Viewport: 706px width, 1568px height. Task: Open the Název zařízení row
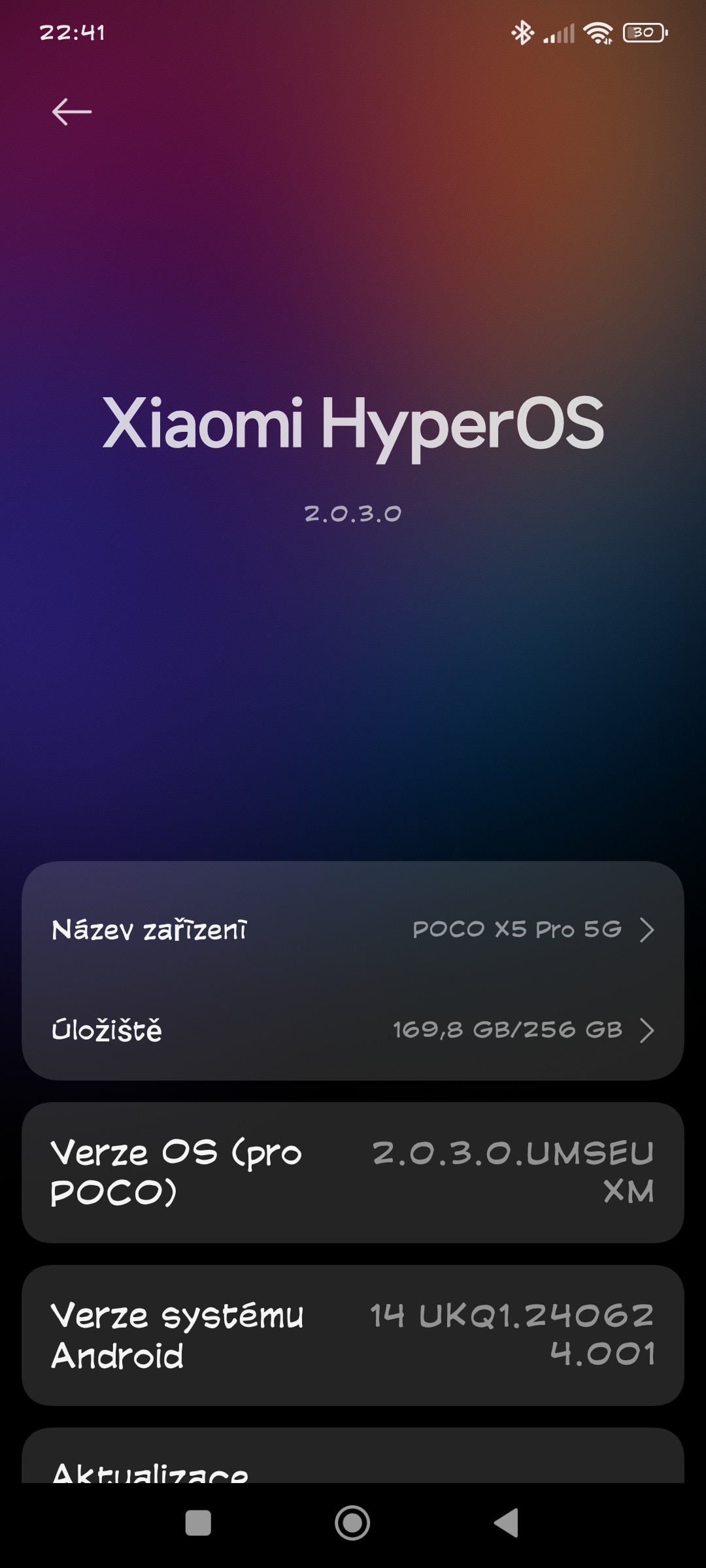coord(353,929)
